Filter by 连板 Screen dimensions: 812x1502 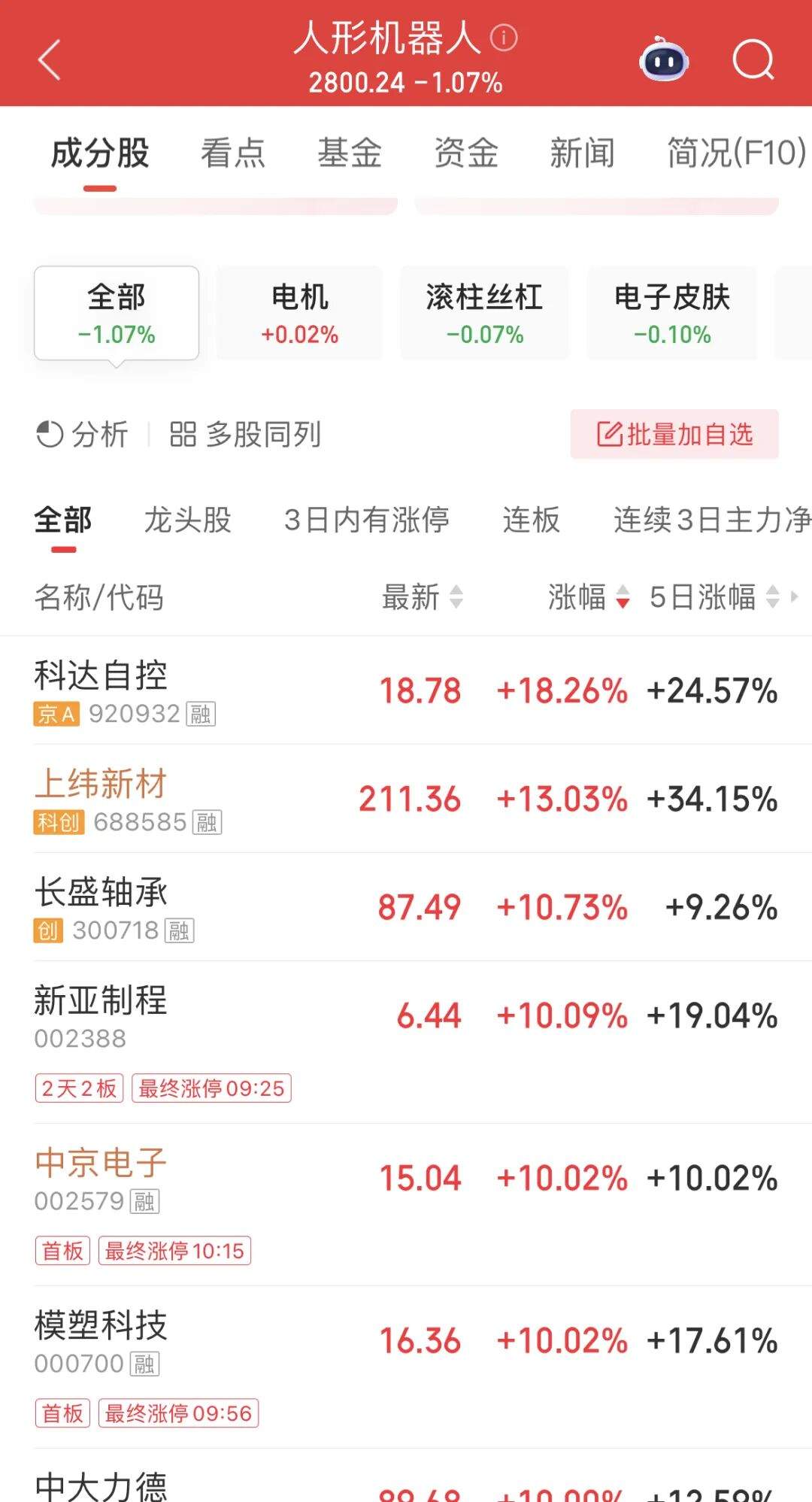[532, 520]
